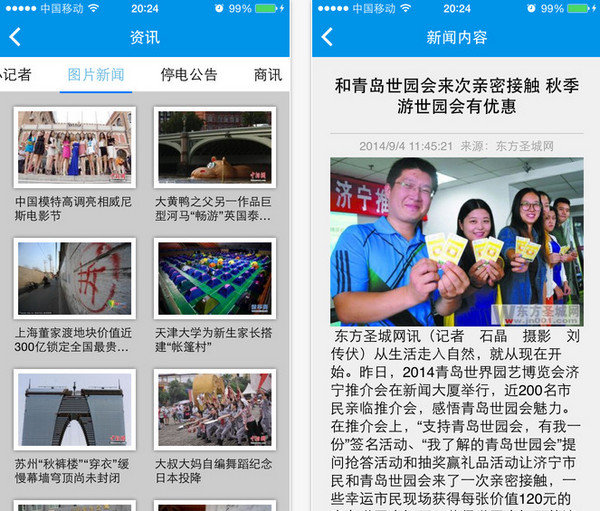Go back from the 资讯 screen
Viewport: 600px width, 511px height.
pyautogui.click(x=15, y=37)
